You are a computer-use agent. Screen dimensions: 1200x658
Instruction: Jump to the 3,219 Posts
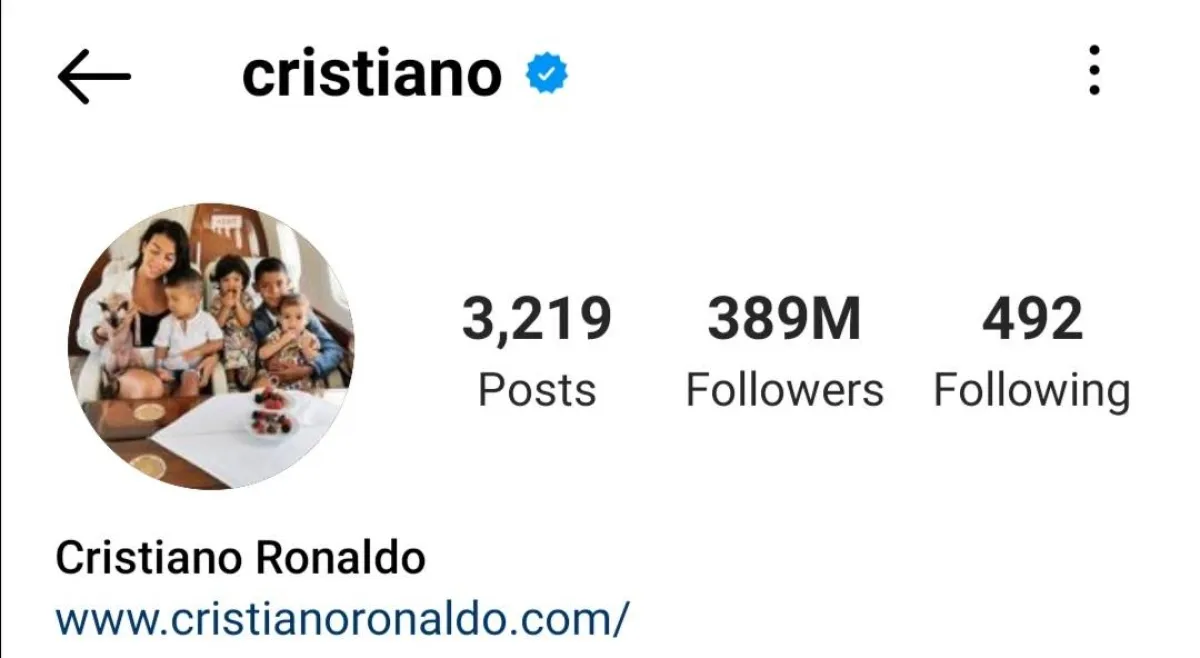537,352
